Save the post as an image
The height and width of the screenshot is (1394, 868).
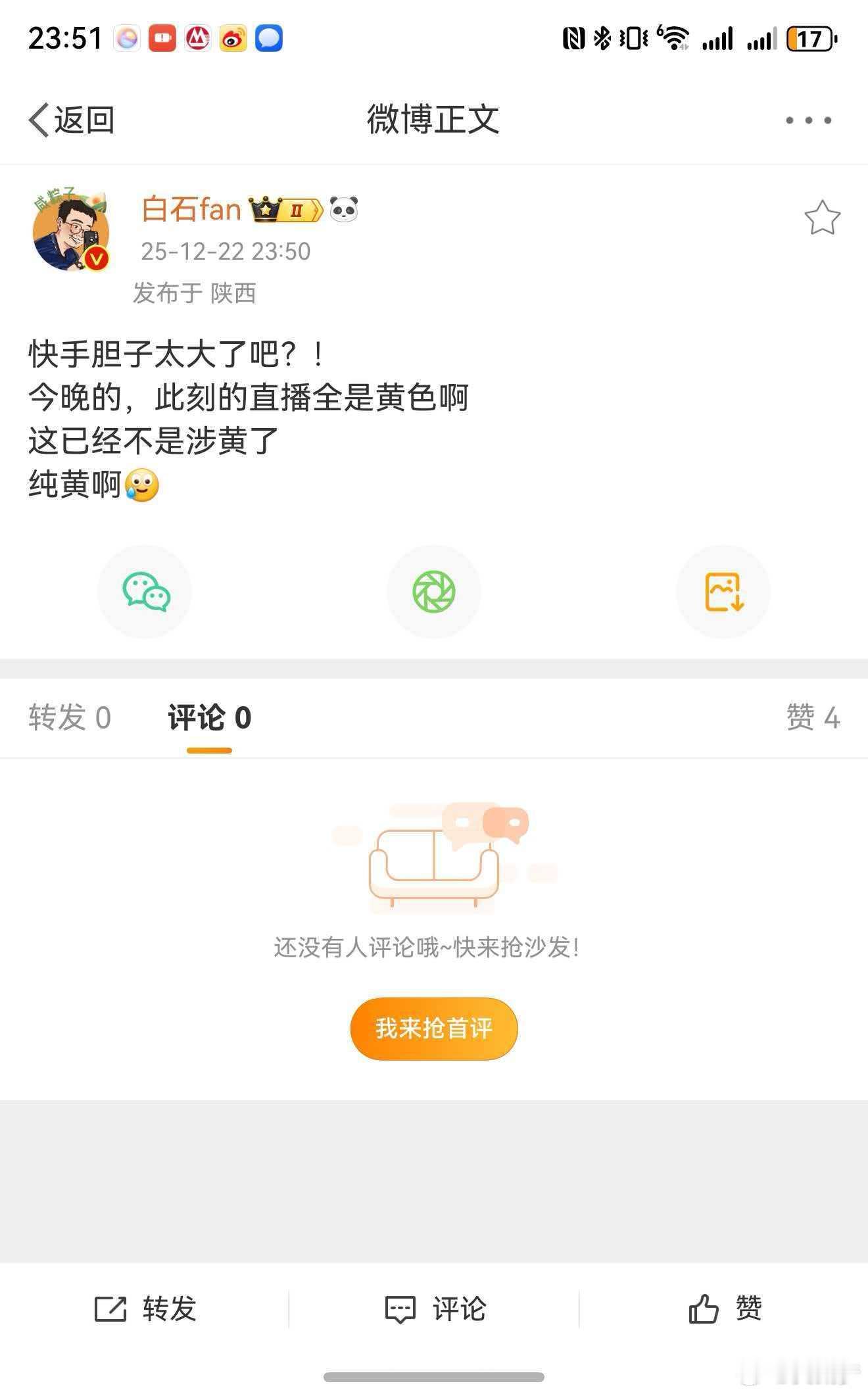click(723, 591)
